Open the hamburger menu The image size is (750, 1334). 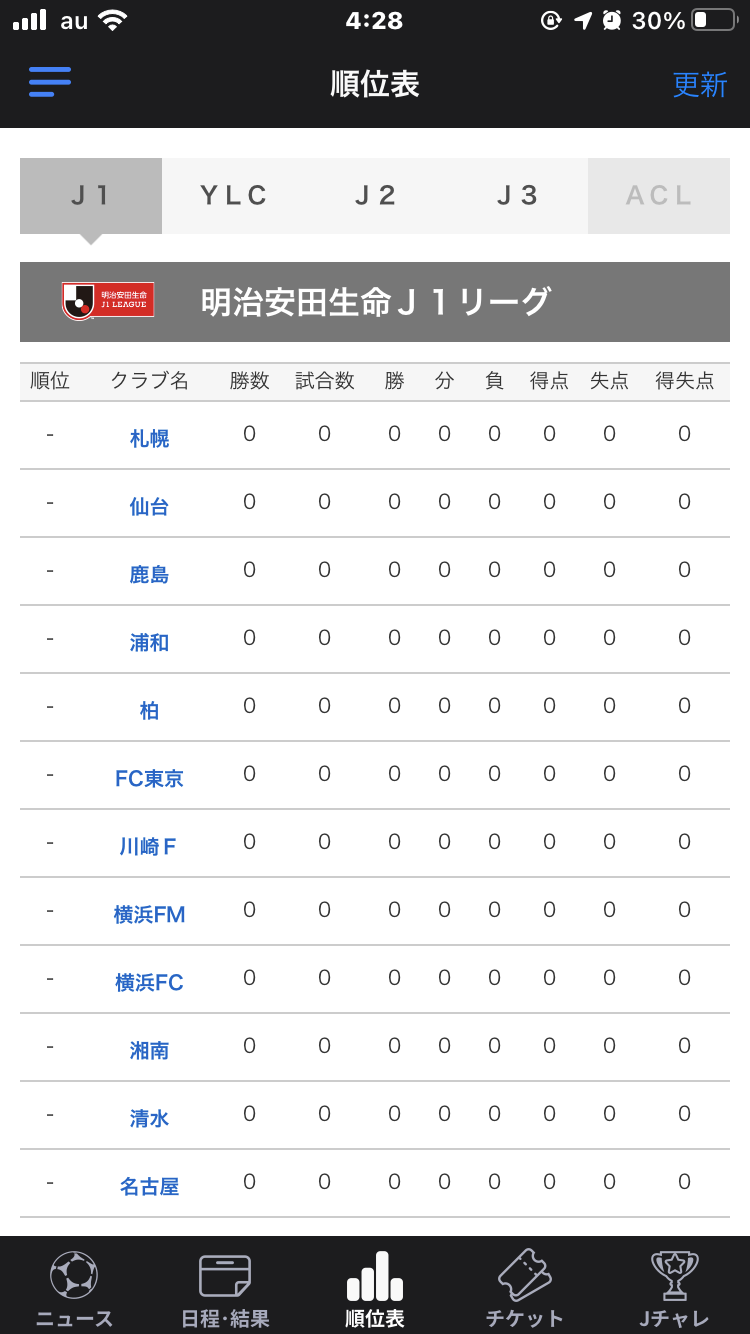tap(50, 81)
